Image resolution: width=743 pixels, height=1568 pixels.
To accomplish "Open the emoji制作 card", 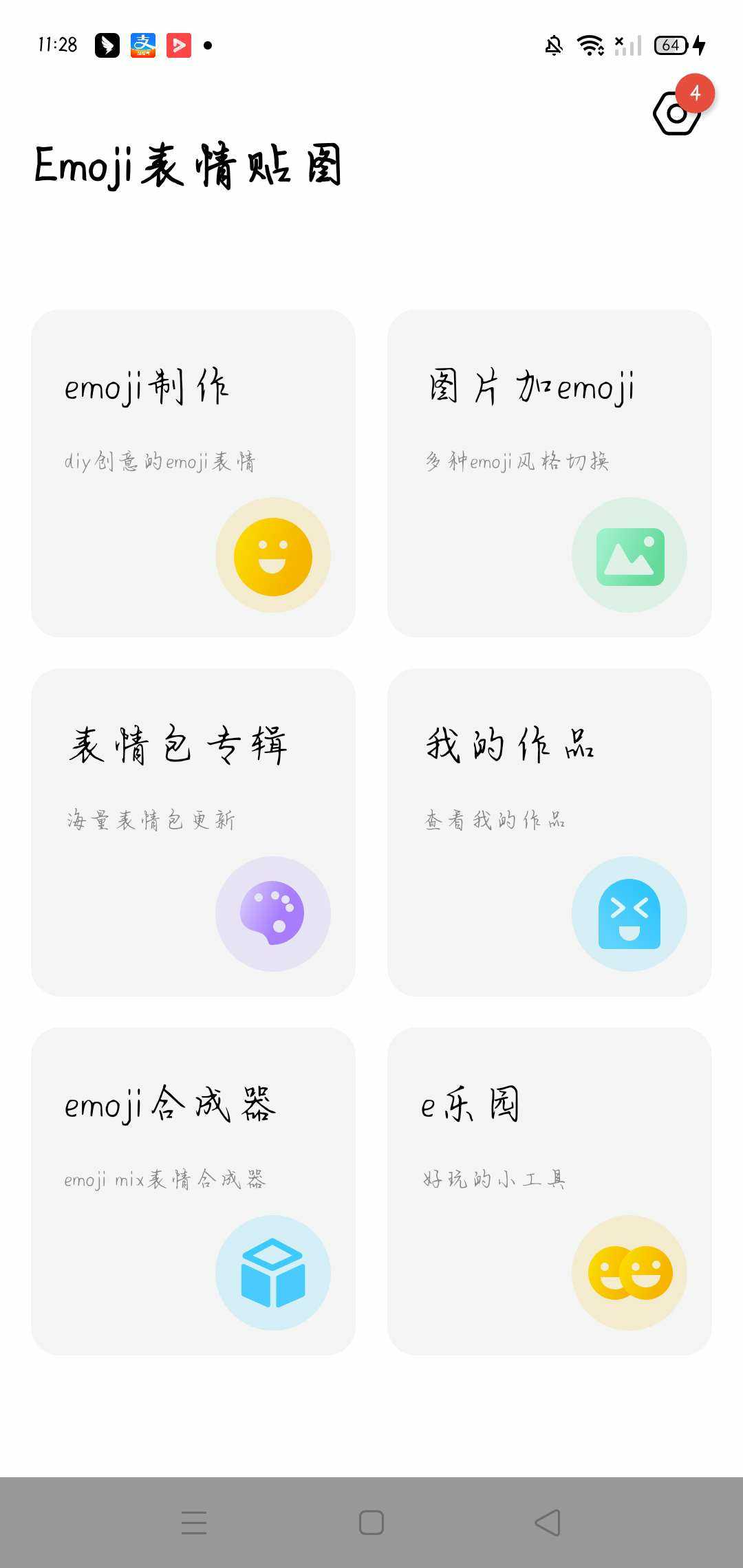I will (193, 473).
